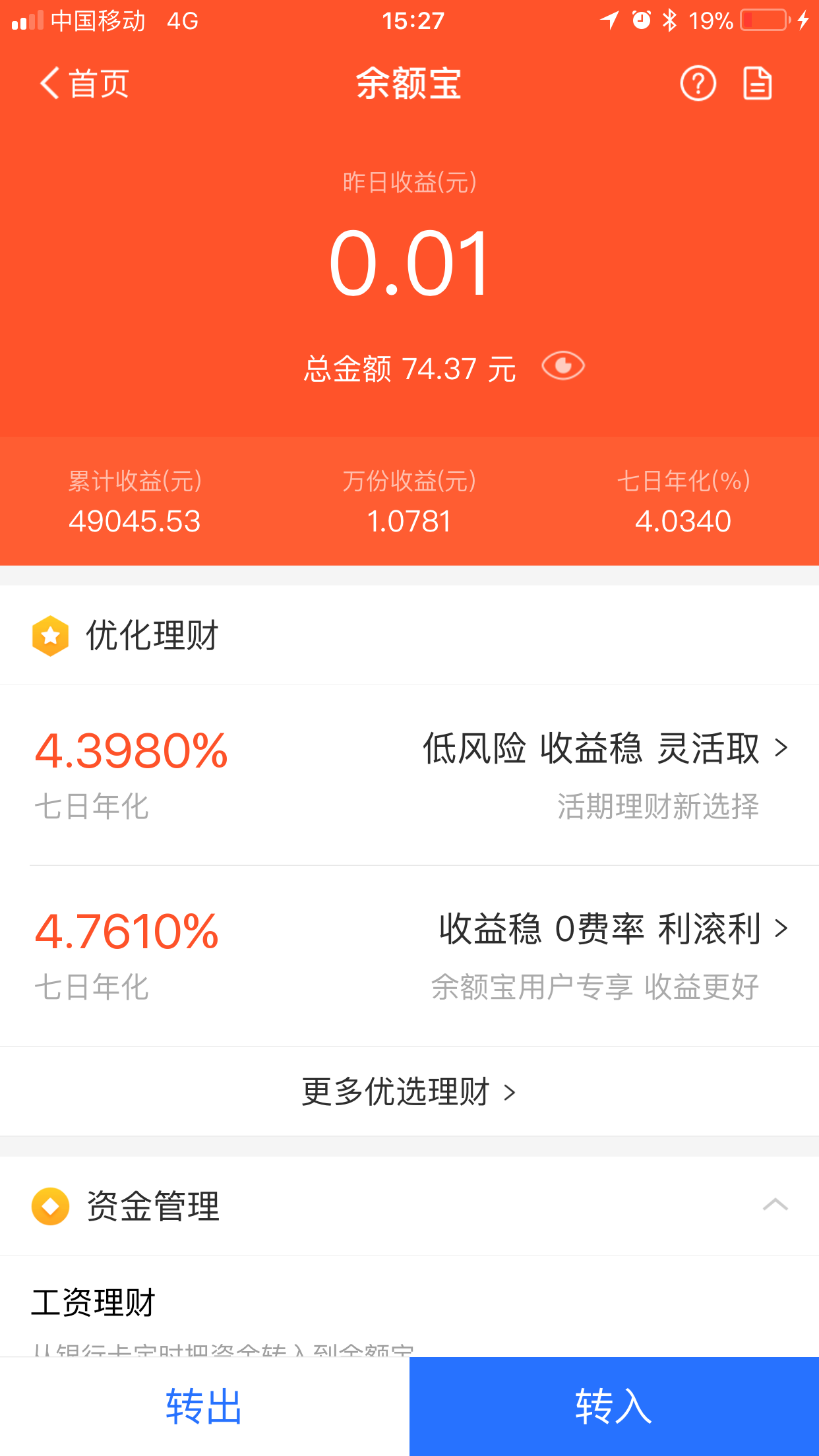819x1456 pixels.
Task: Tap 转入 to deposit funds
Action: coord(614,1407)
